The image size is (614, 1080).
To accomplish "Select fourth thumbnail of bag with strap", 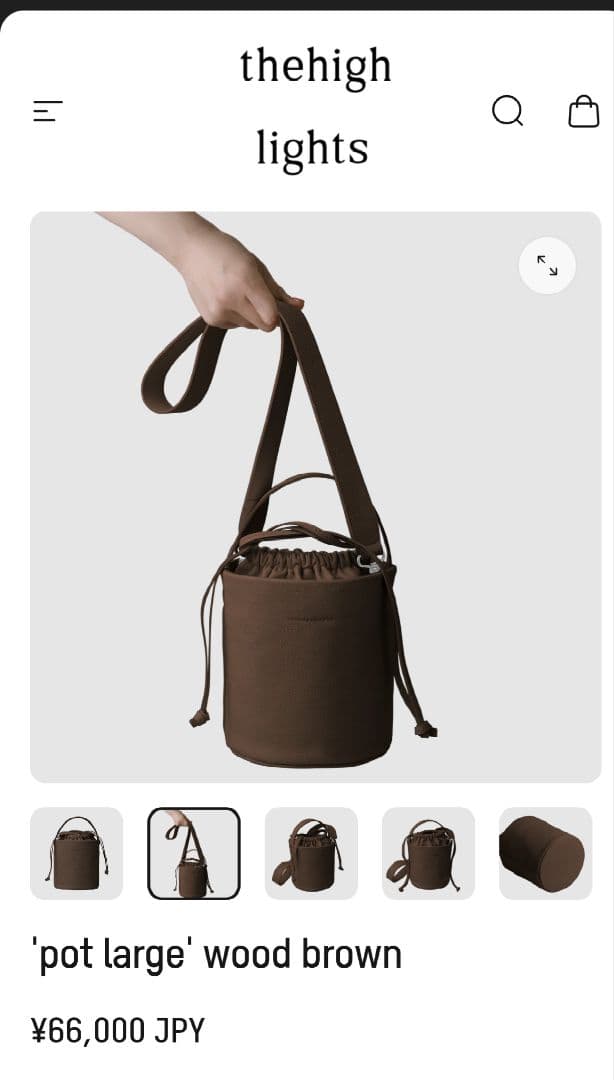I will (x=428, y=853).
